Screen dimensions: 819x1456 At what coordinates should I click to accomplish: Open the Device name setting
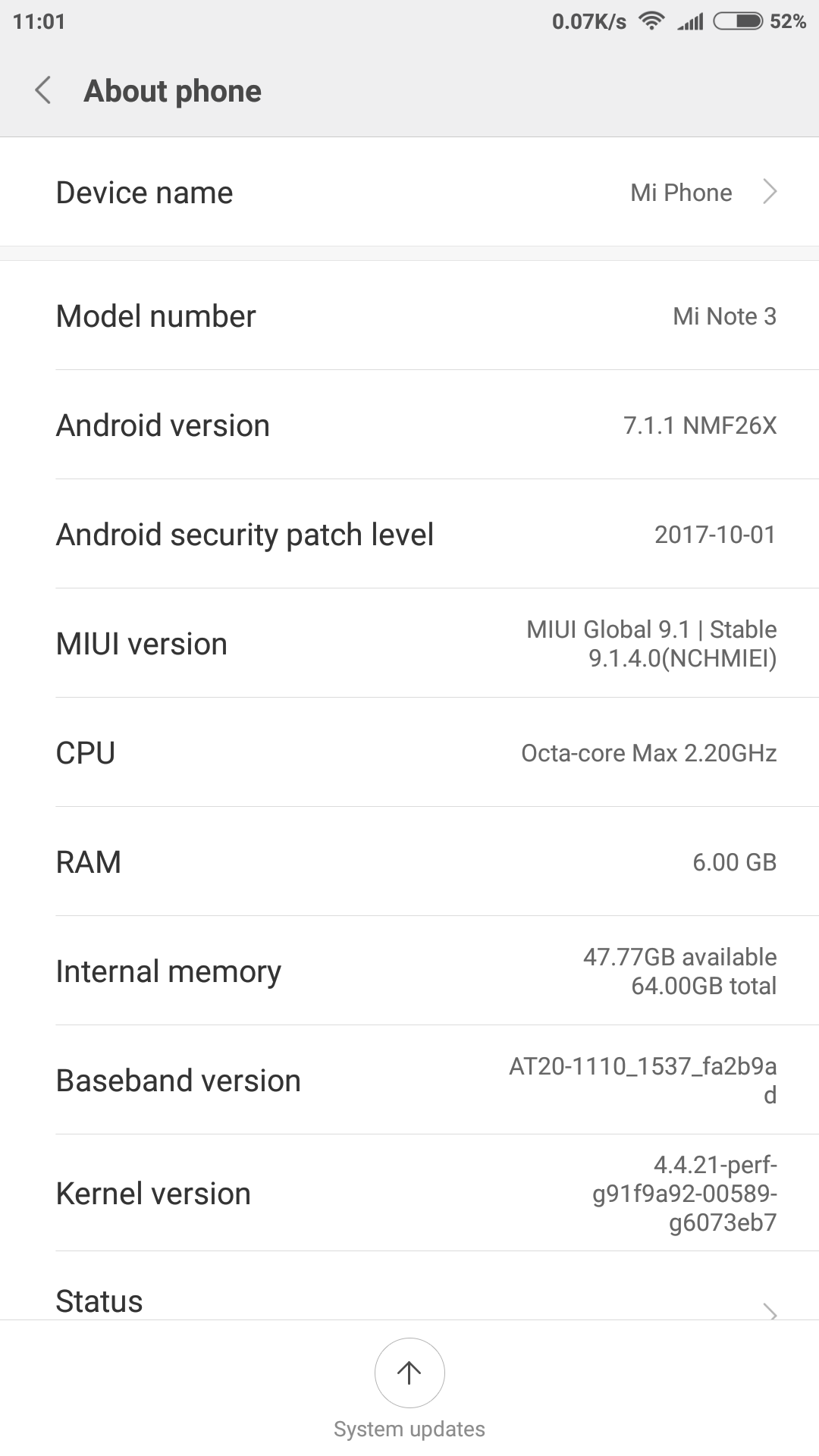tap(409, 192)
